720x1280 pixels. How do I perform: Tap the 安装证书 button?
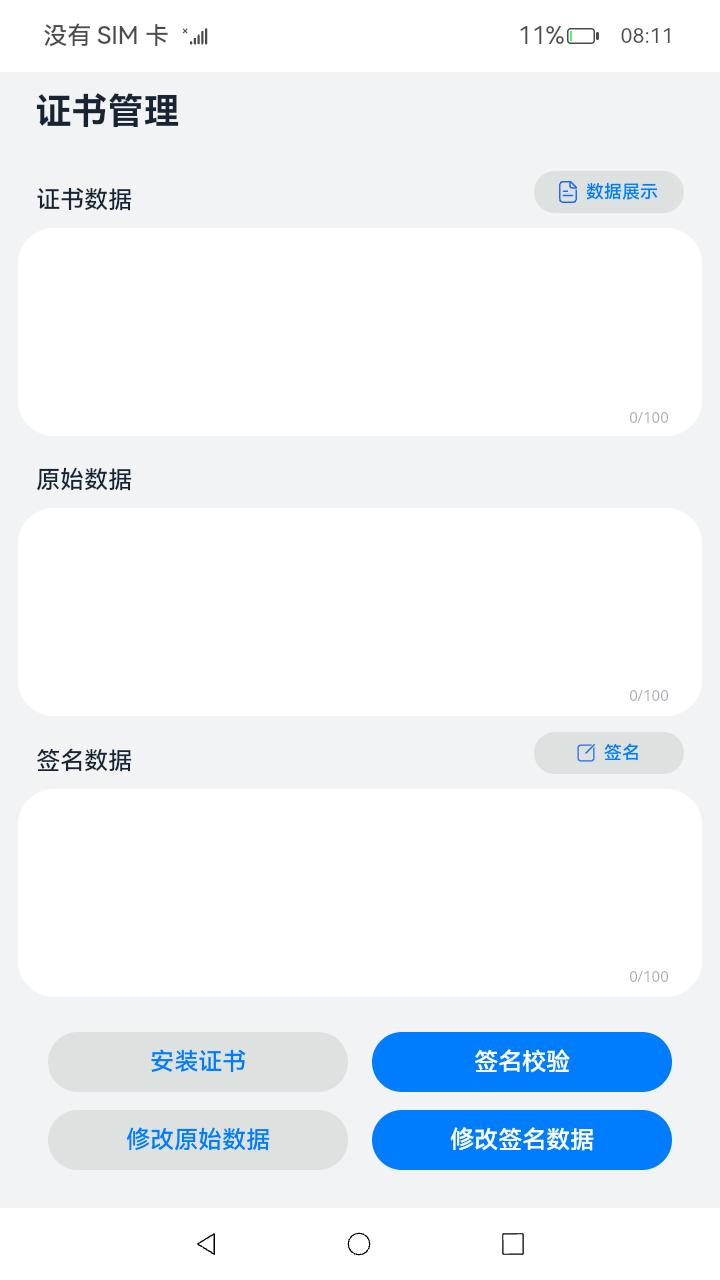click(x=198, y=1062)
